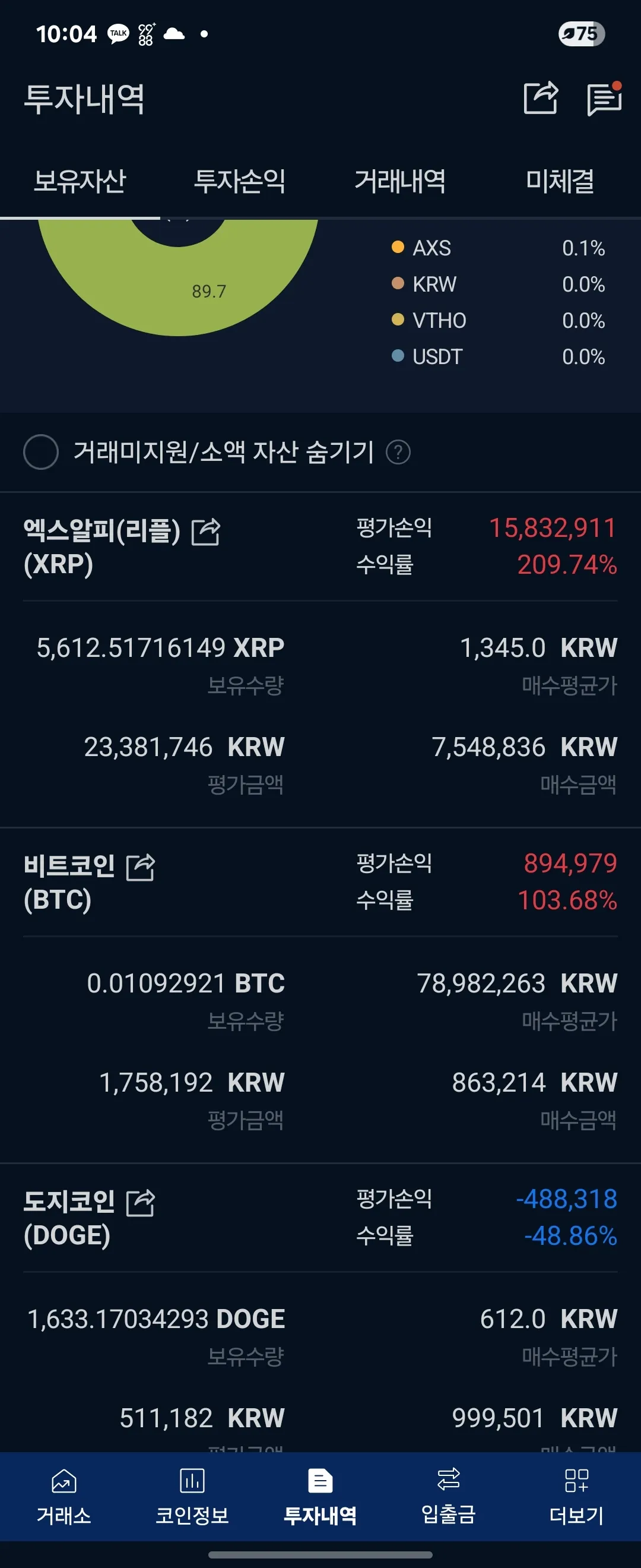Open 코인정보 in bottom navigation

coord(192,1496)
